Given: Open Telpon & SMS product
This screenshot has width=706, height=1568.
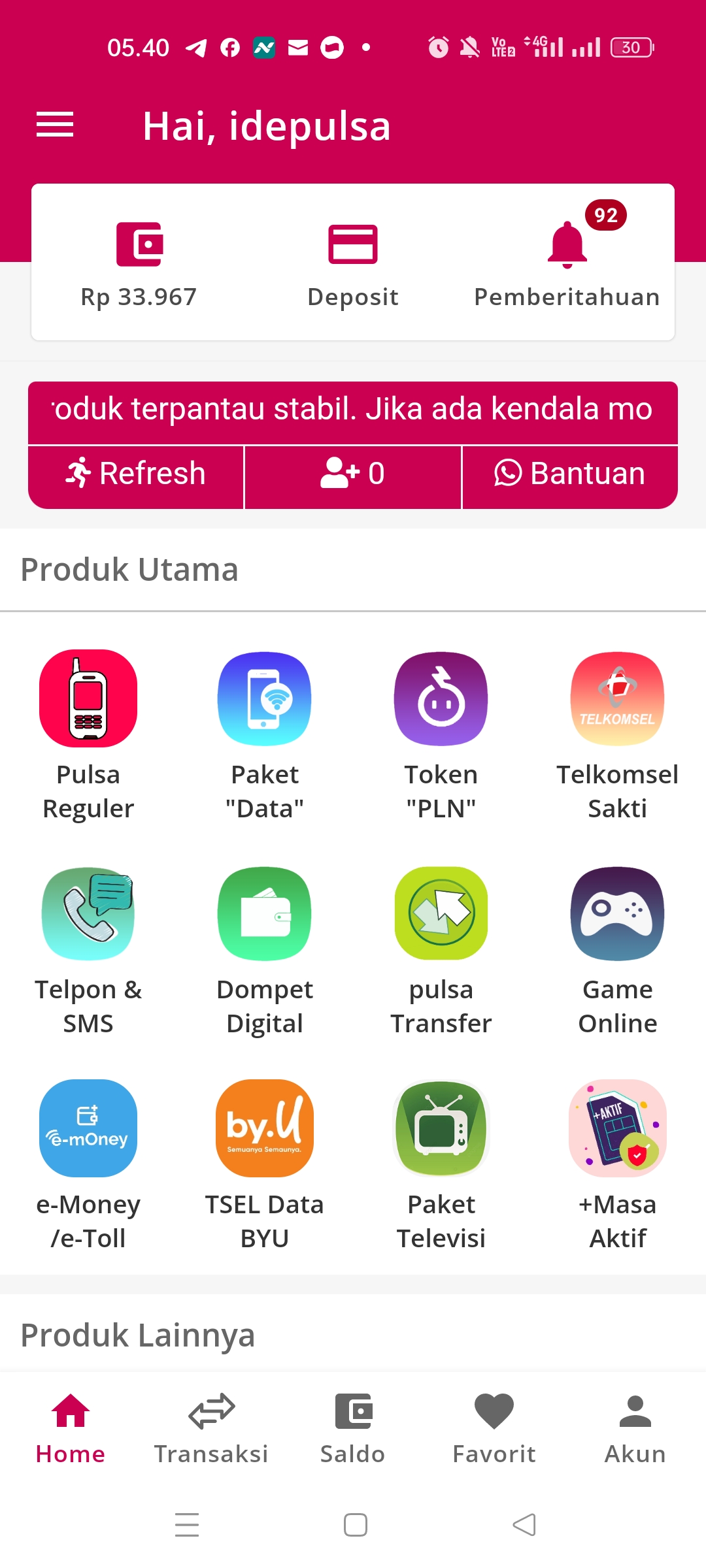Looking at the screenshot, I should [88, 914].
